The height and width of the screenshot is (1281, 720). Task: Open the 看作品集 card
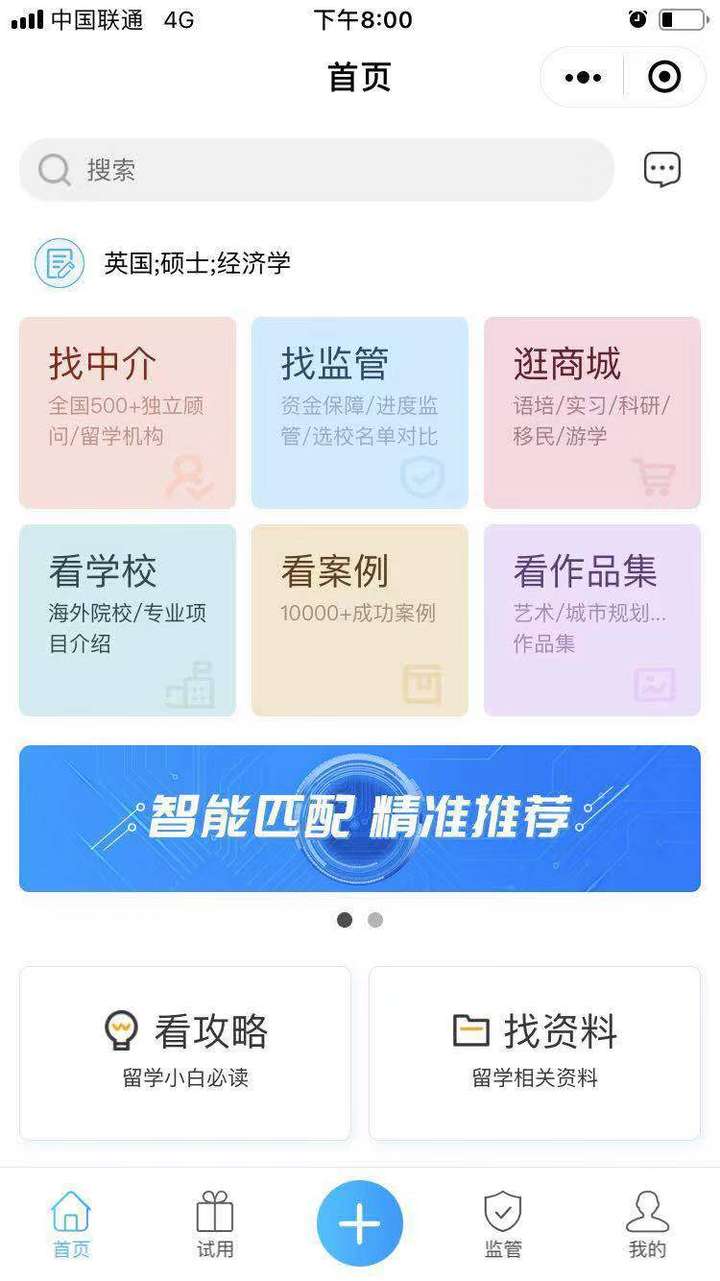pyautogui.click(x=592, y=620)
